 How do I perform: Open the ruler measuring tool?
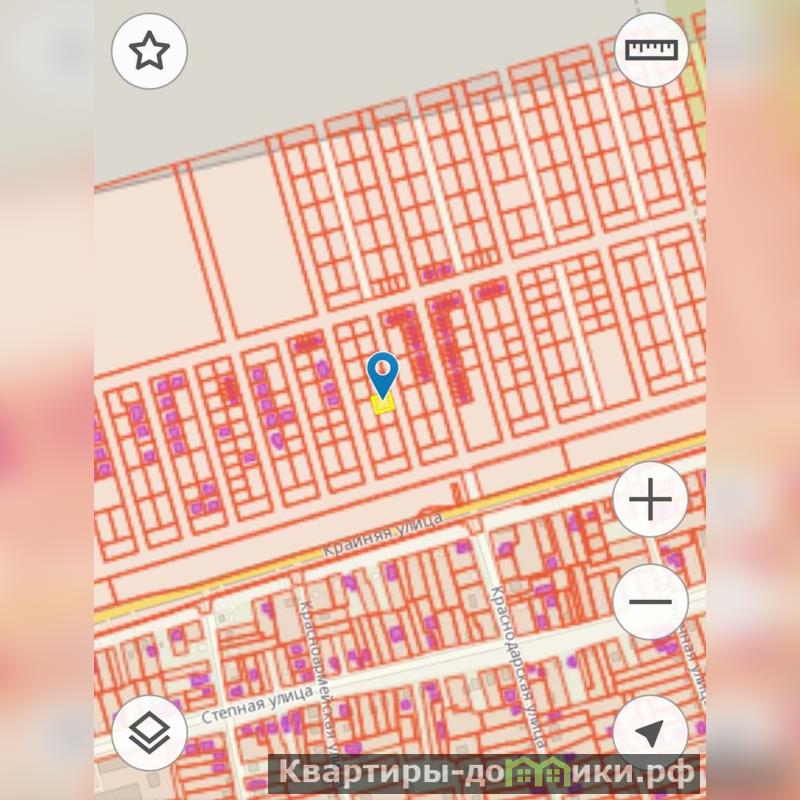point(651,50)
